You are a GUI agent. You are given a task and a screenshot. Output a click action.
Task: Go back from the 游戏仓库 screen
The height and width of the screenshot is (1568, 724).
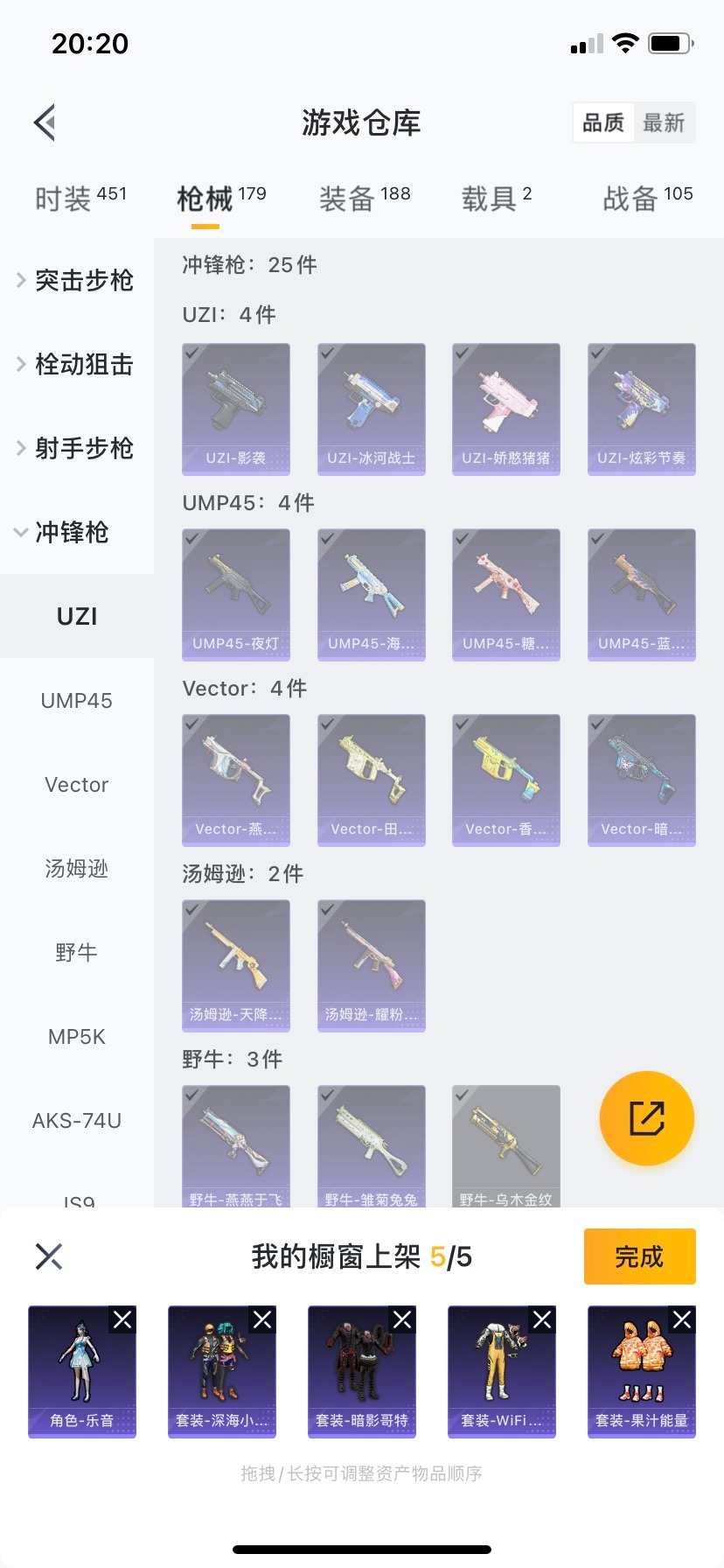click(45, 122)
